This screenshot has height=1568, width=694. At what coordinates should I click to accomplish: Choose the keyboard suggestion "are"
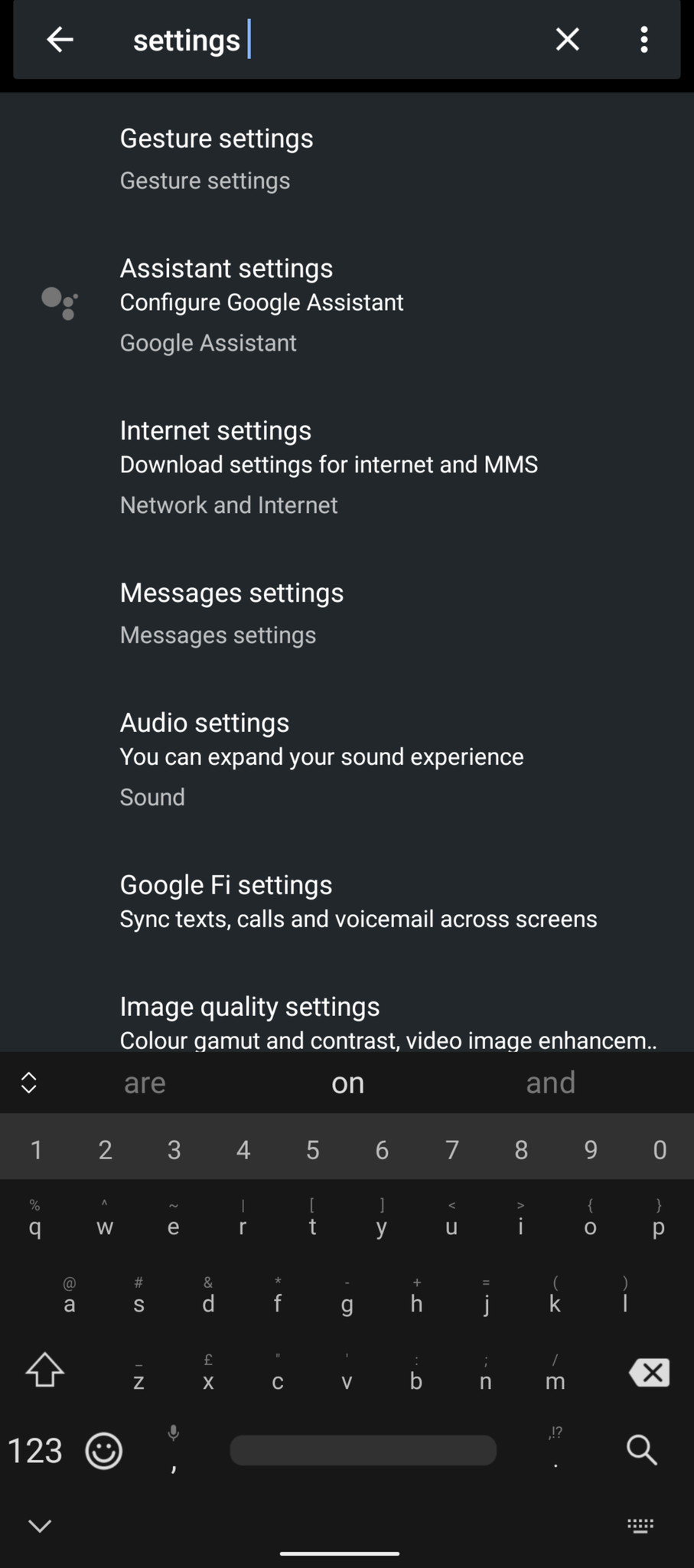tap(145, 1083)
